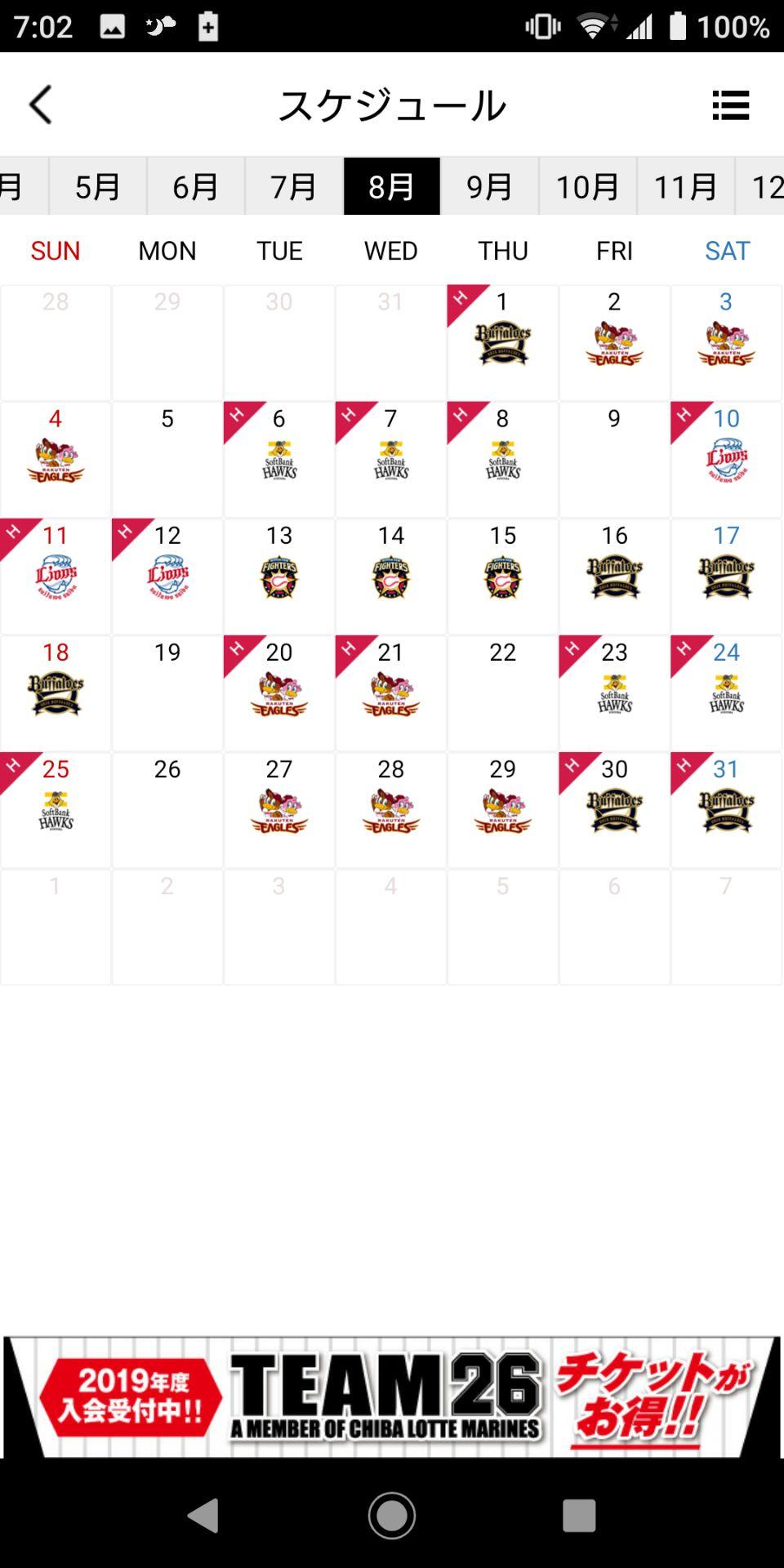This screenshot has height=1568, width=784.
Task: View the August 28 Eagles game
Action: 391,810
